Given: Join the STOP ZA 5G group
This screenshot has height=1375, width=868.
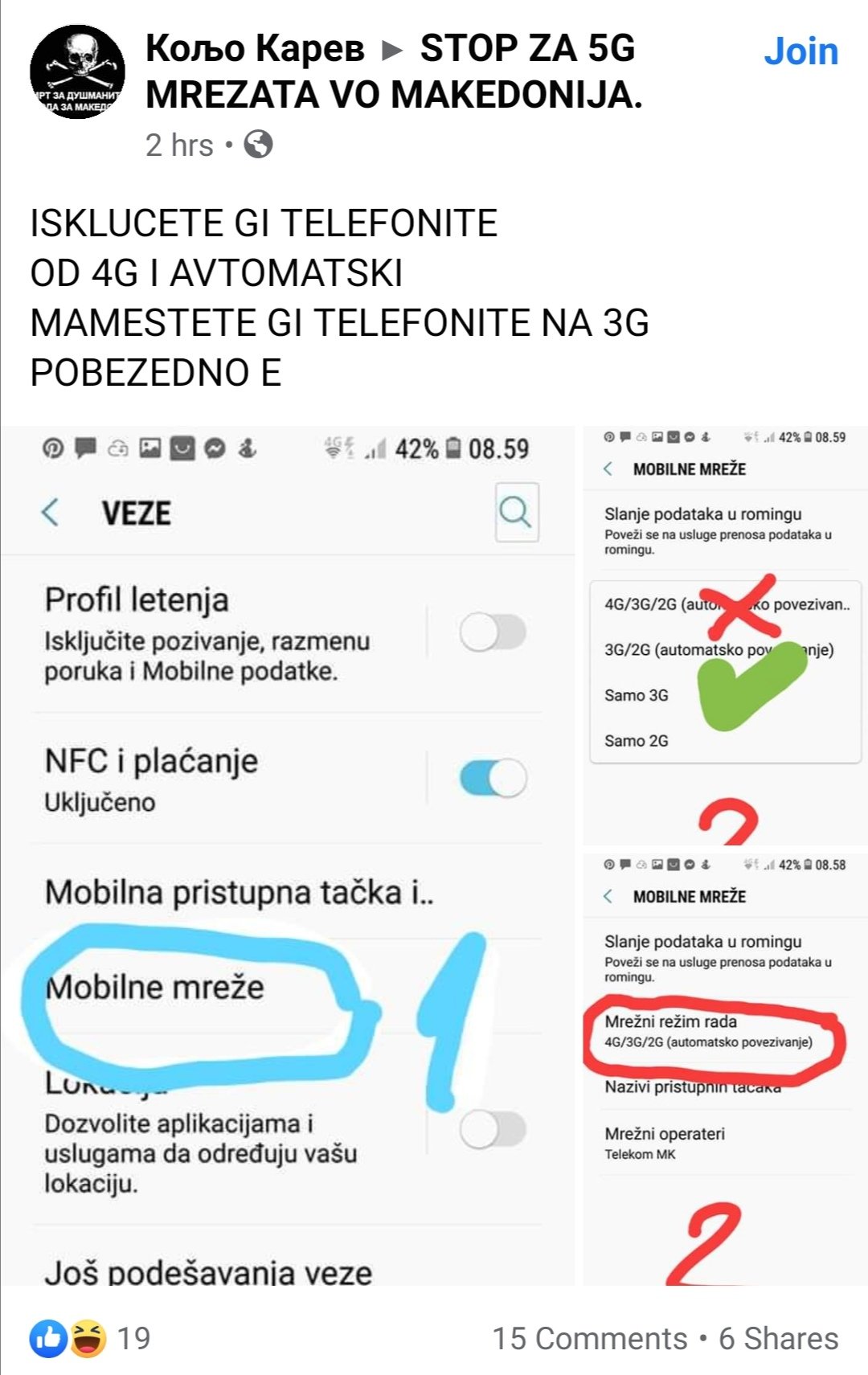Looking at the screenshot, I should pyautogui.click(x=800, y=51).
